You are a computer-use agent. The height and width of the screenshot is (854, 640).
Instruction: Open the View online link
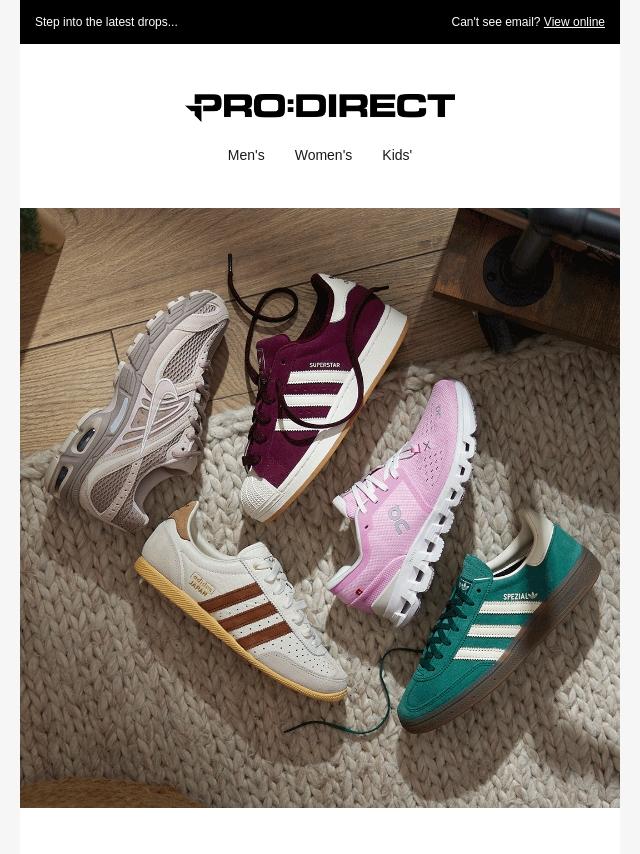coord(574,22)
